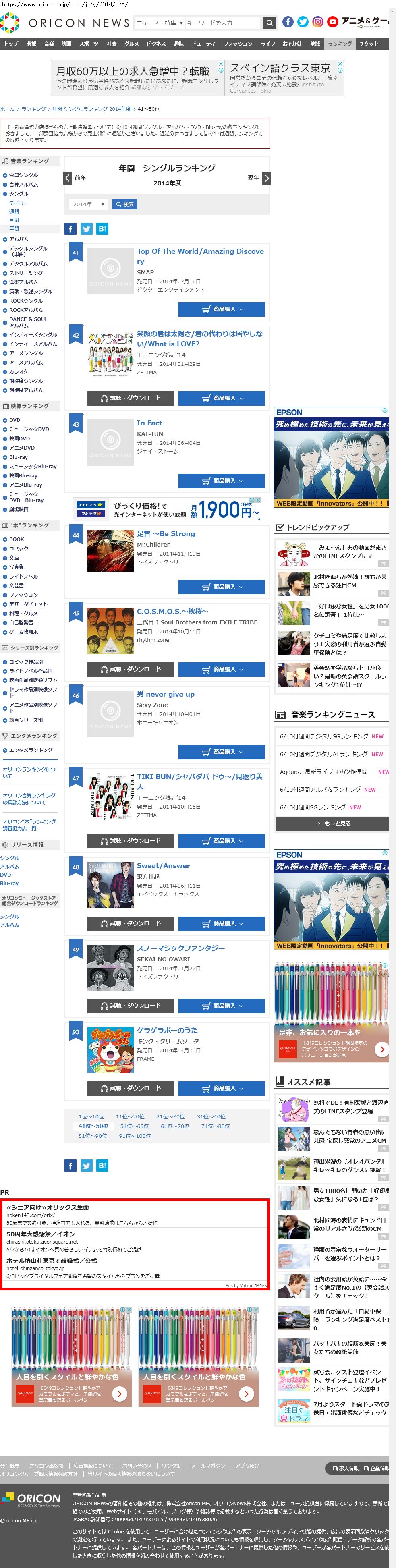396x1568 pixels.
Task: Open the Oricon Facebook page icon in header
Action: [x=288, y=22]
